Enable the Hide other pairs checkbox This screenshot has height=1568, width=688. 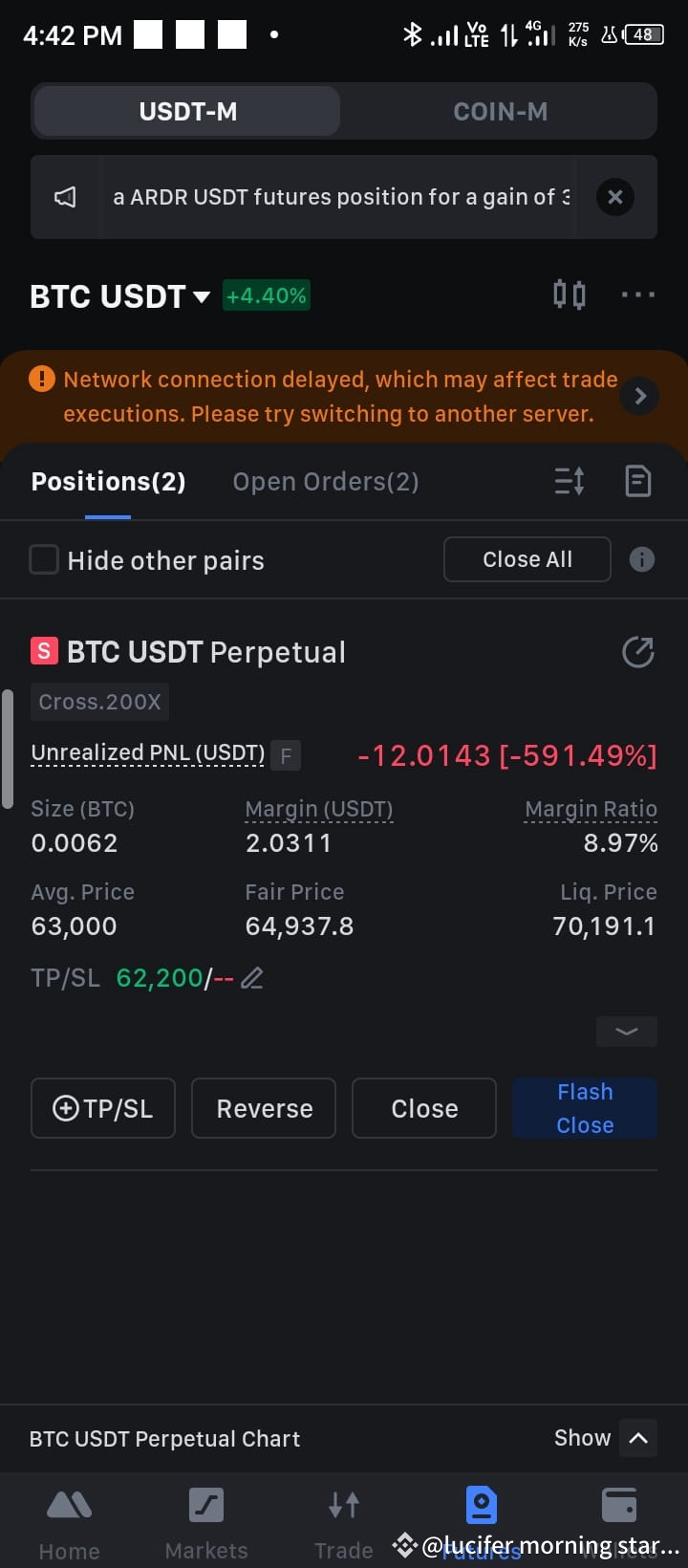(x=44, y=559)
